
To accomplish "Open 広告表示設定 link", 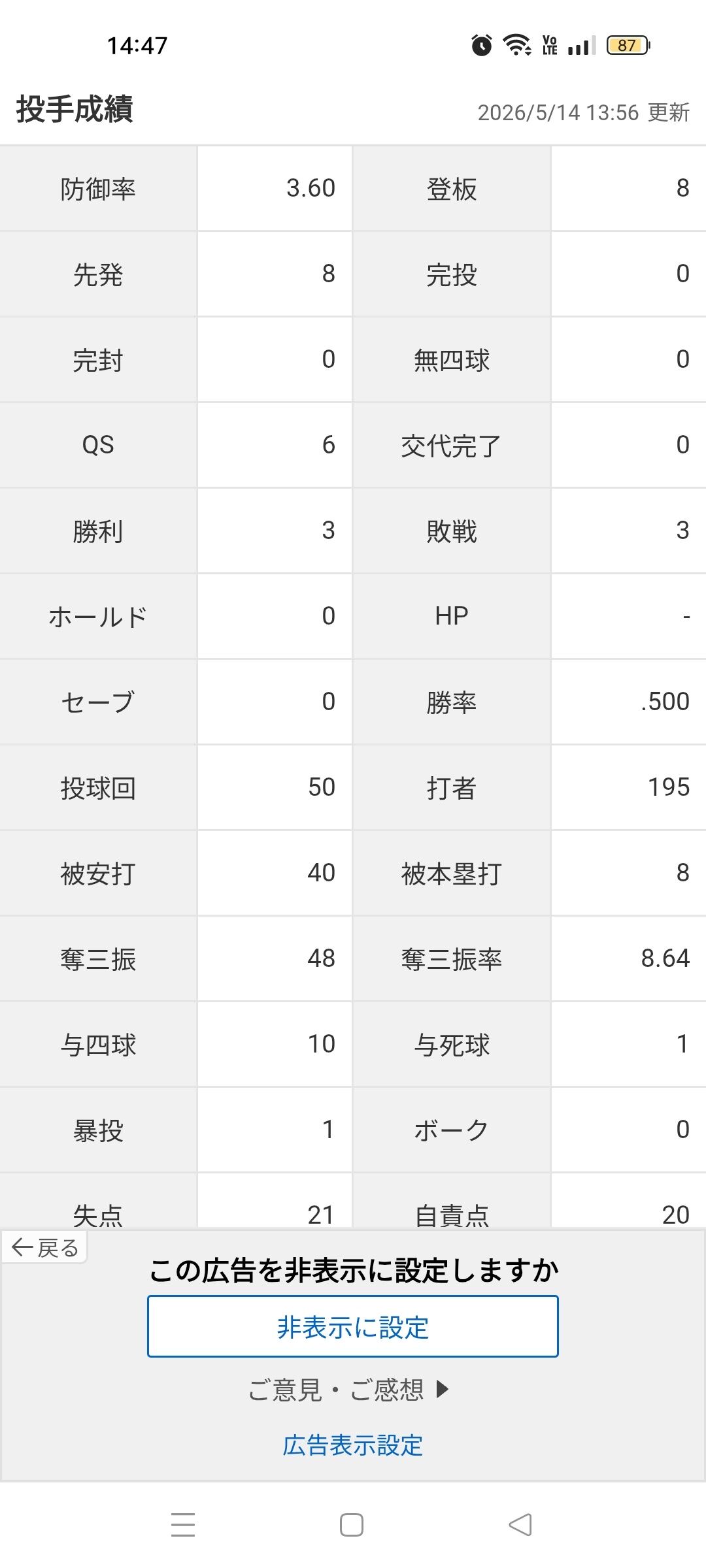I will [x=353, y=1445].
